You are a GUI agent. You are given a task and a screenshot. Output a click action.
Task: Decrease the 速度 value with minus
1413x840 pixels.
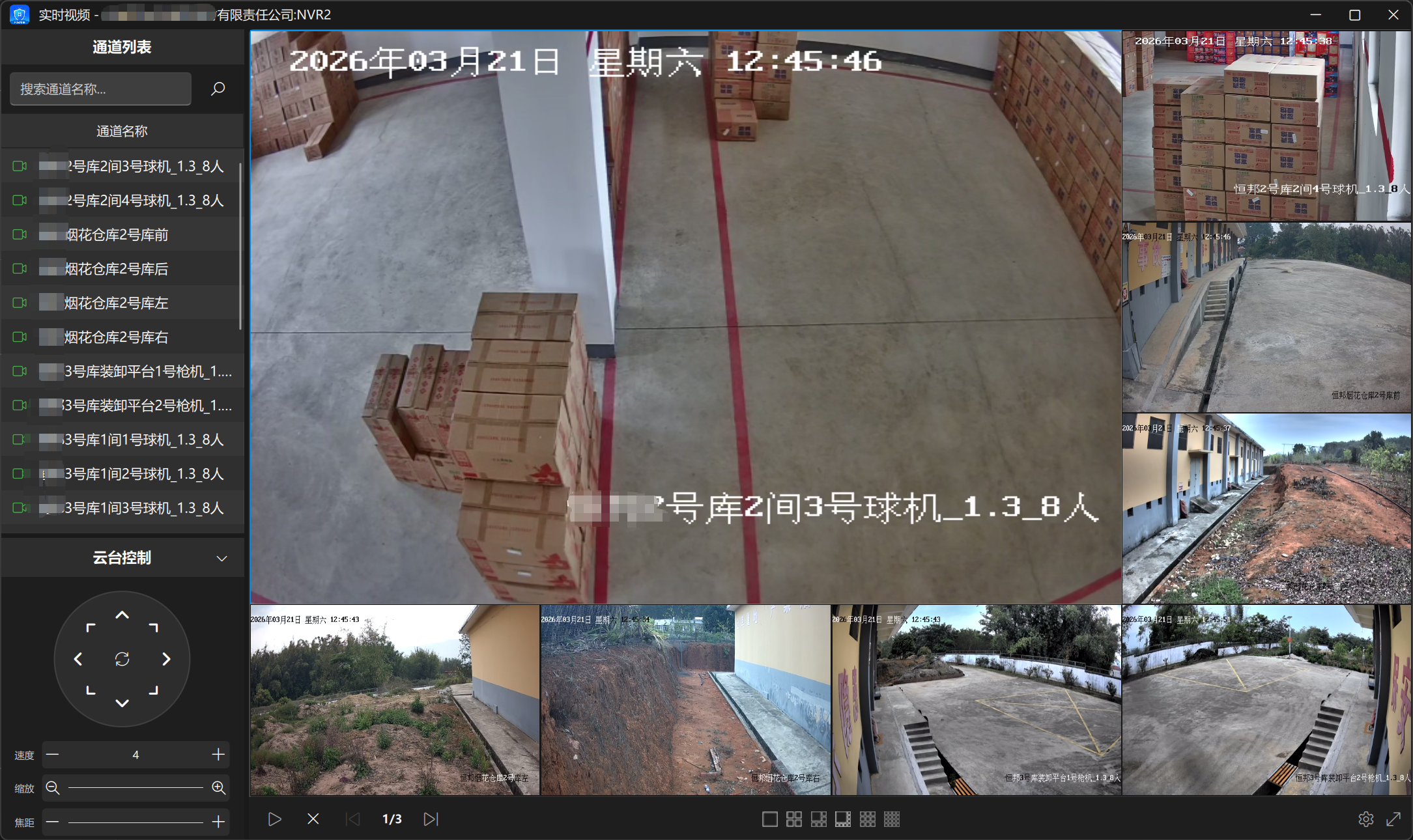pos(53,755)
